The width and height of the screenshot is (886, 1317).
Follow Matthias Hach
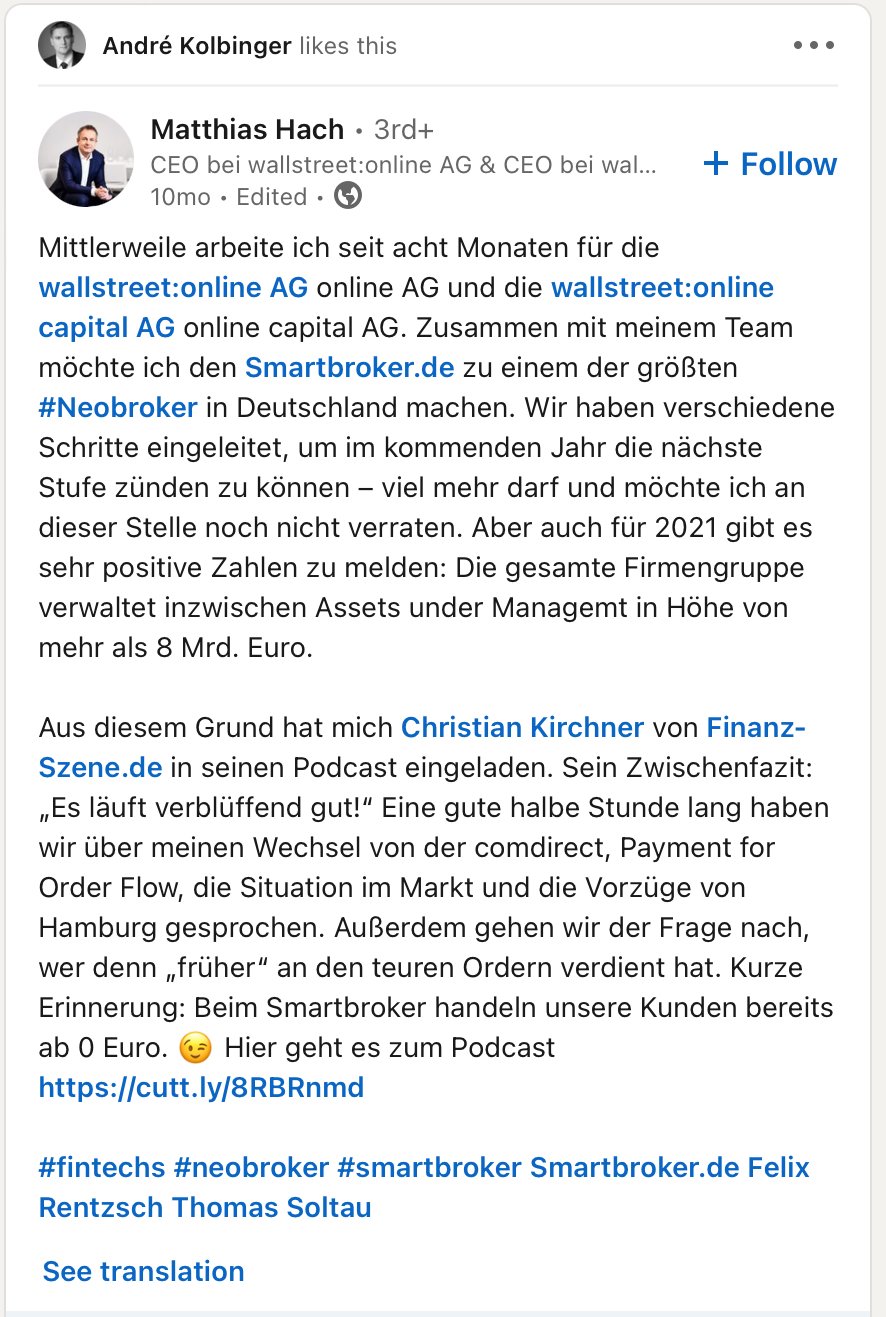point(771,164)
